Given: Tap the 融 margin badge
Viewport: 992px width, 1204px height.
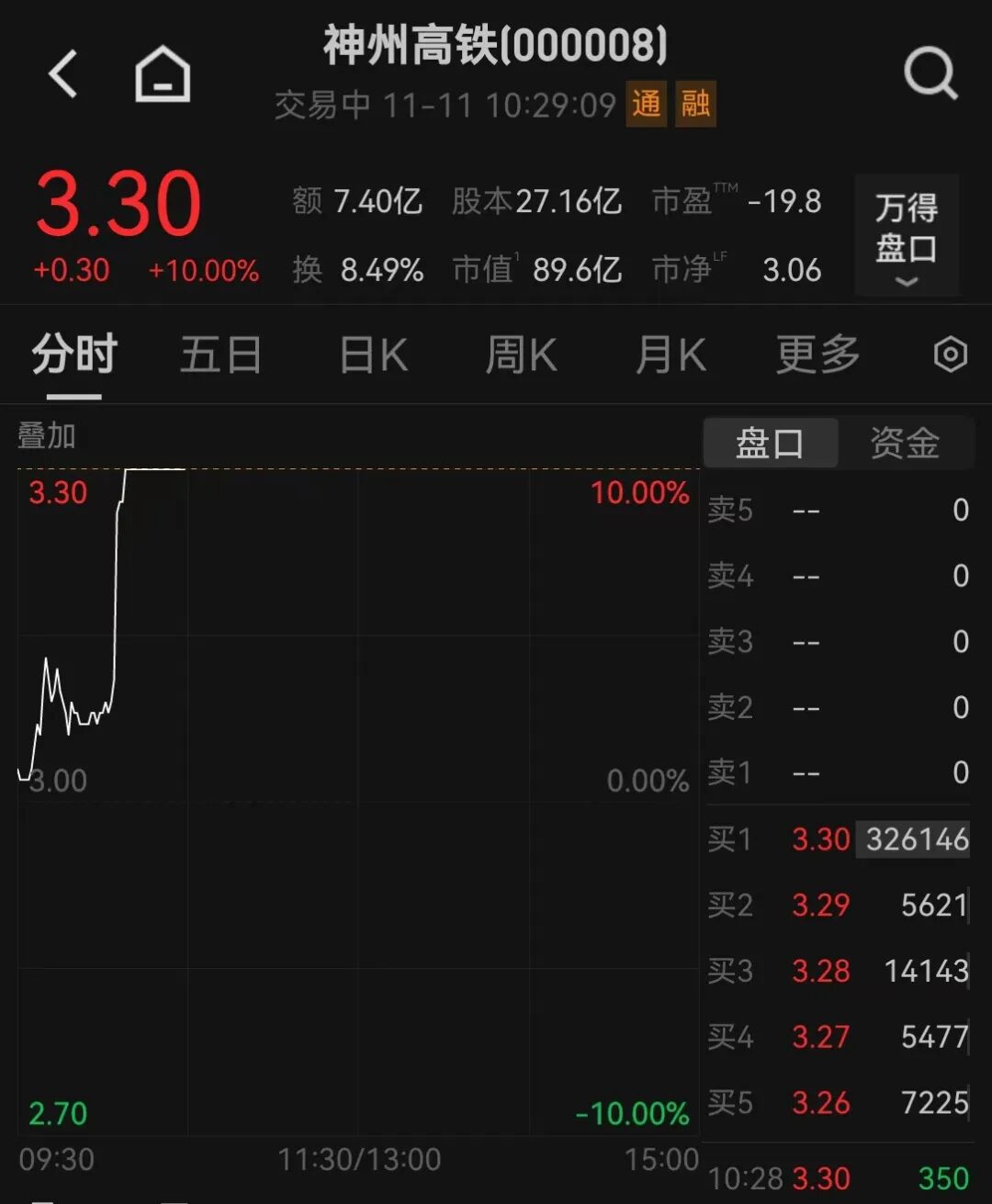Looking at the screenshot, I should (695, 104).
